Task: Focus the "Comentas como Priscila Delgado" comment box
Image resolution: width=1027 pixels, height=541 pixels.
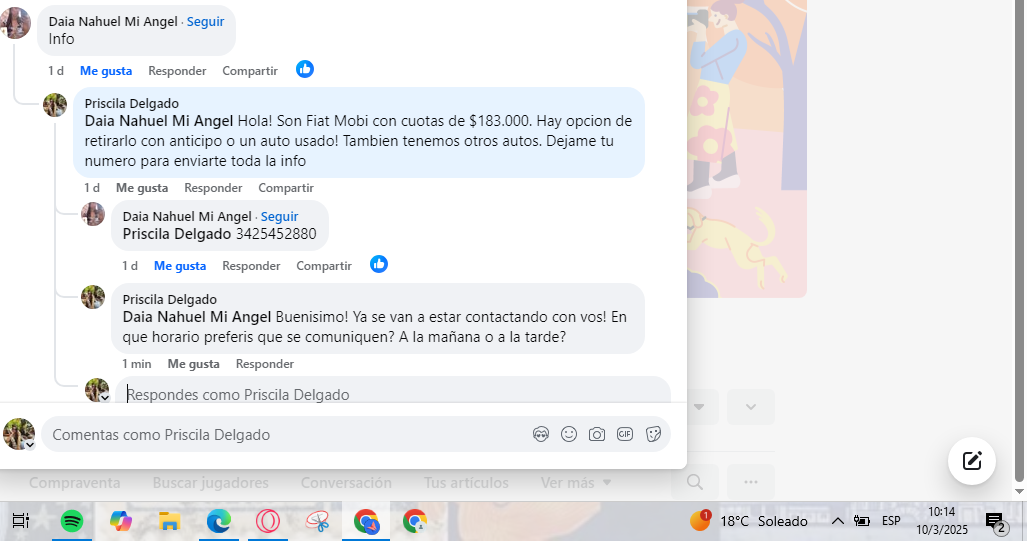Action: [280, 435]
